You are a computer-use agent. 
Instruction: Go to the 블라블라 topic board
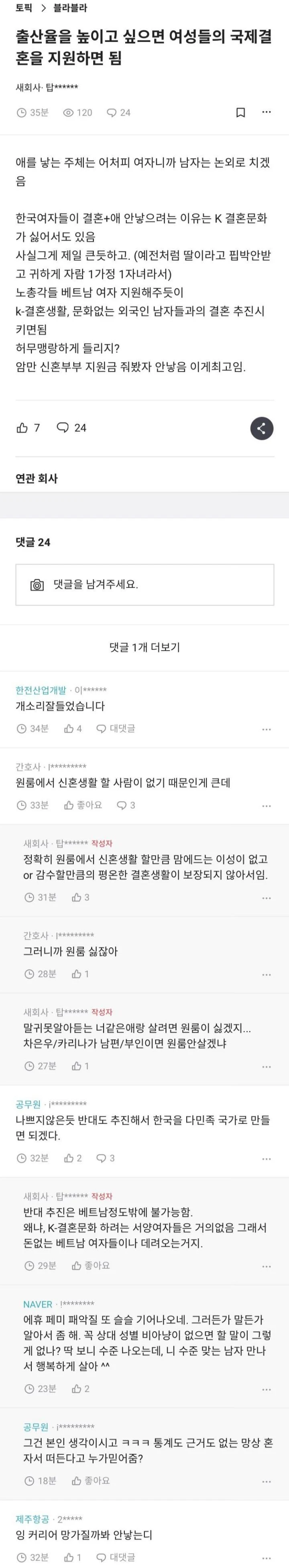70,8
